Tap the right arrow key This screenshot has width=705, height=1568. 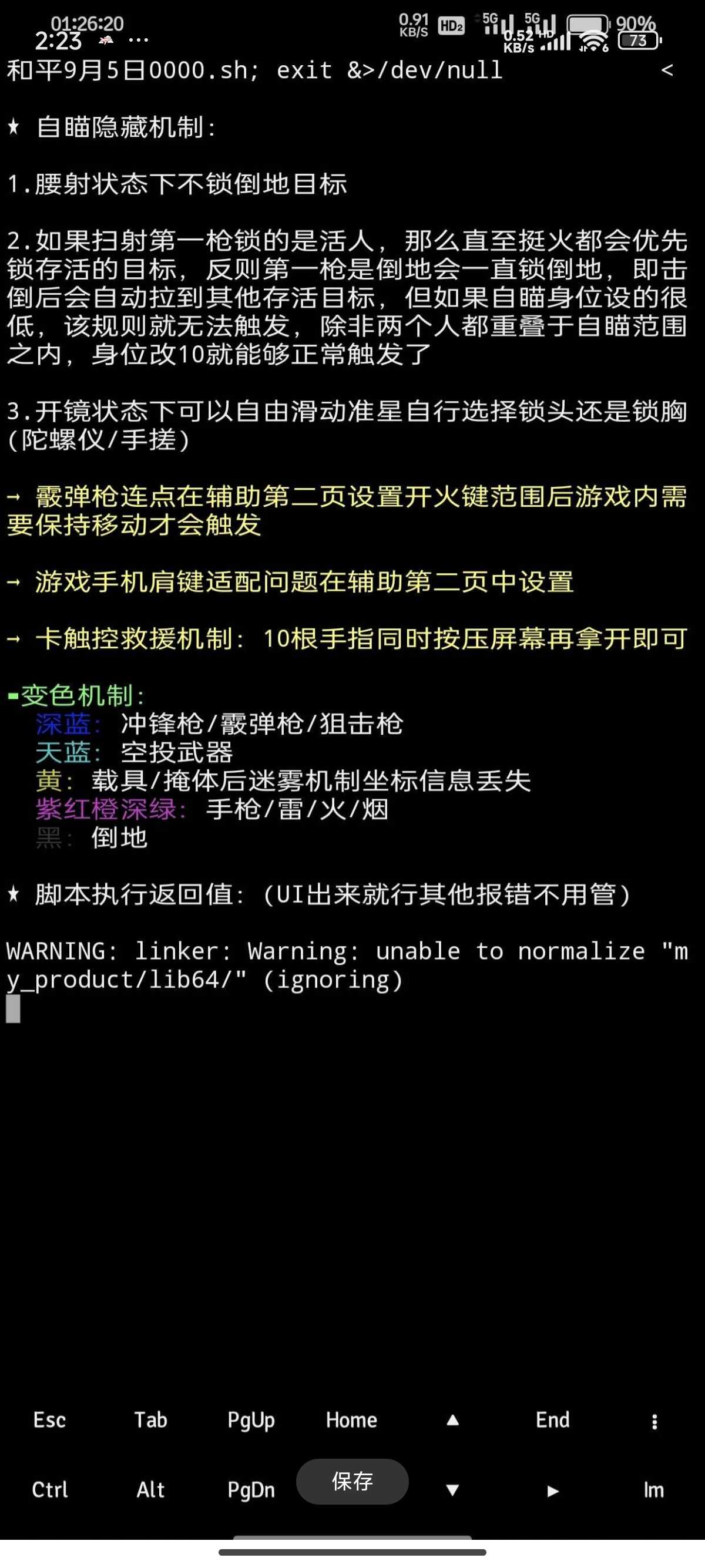pos(553,1490)
